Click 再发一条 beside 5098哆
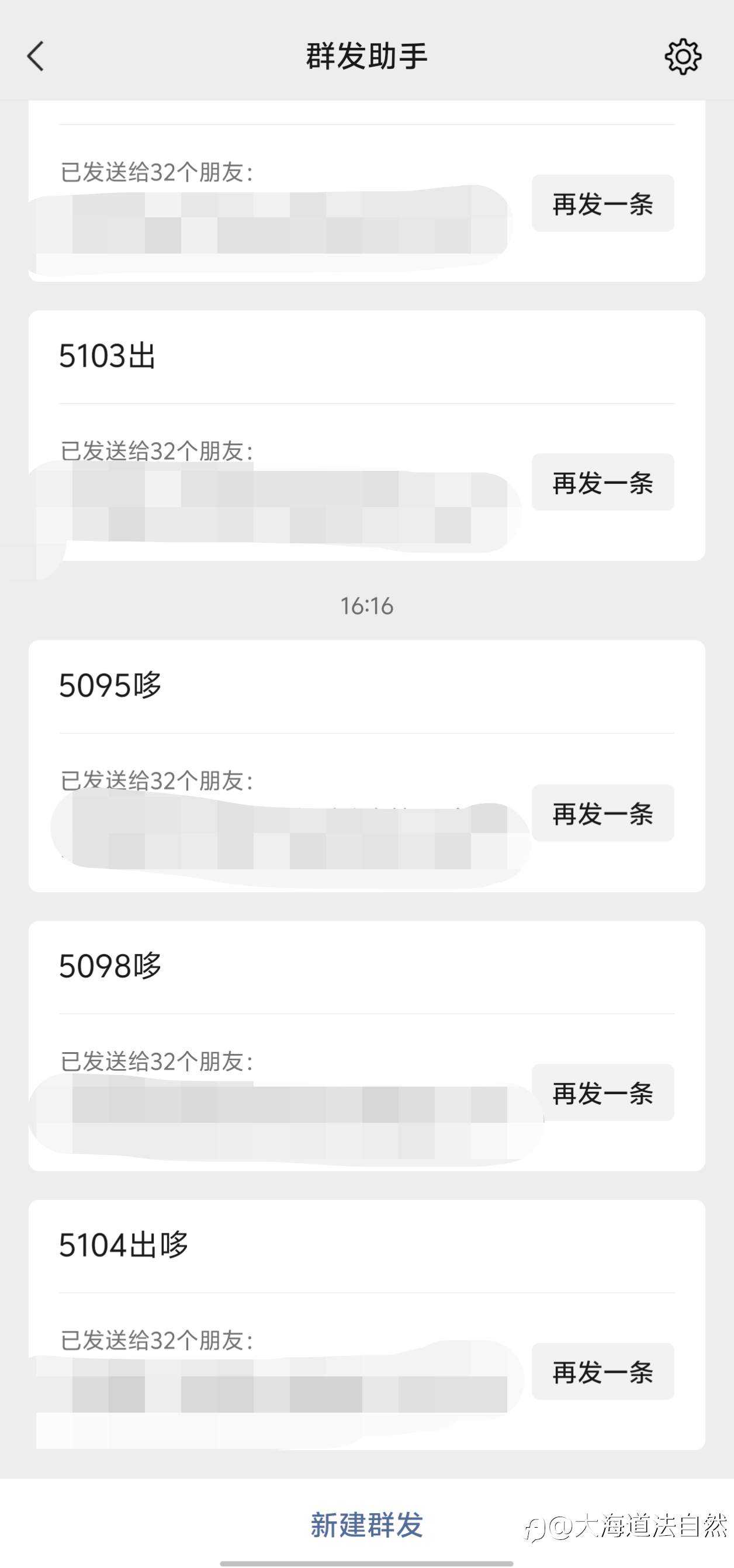 tap(602, 1094)
